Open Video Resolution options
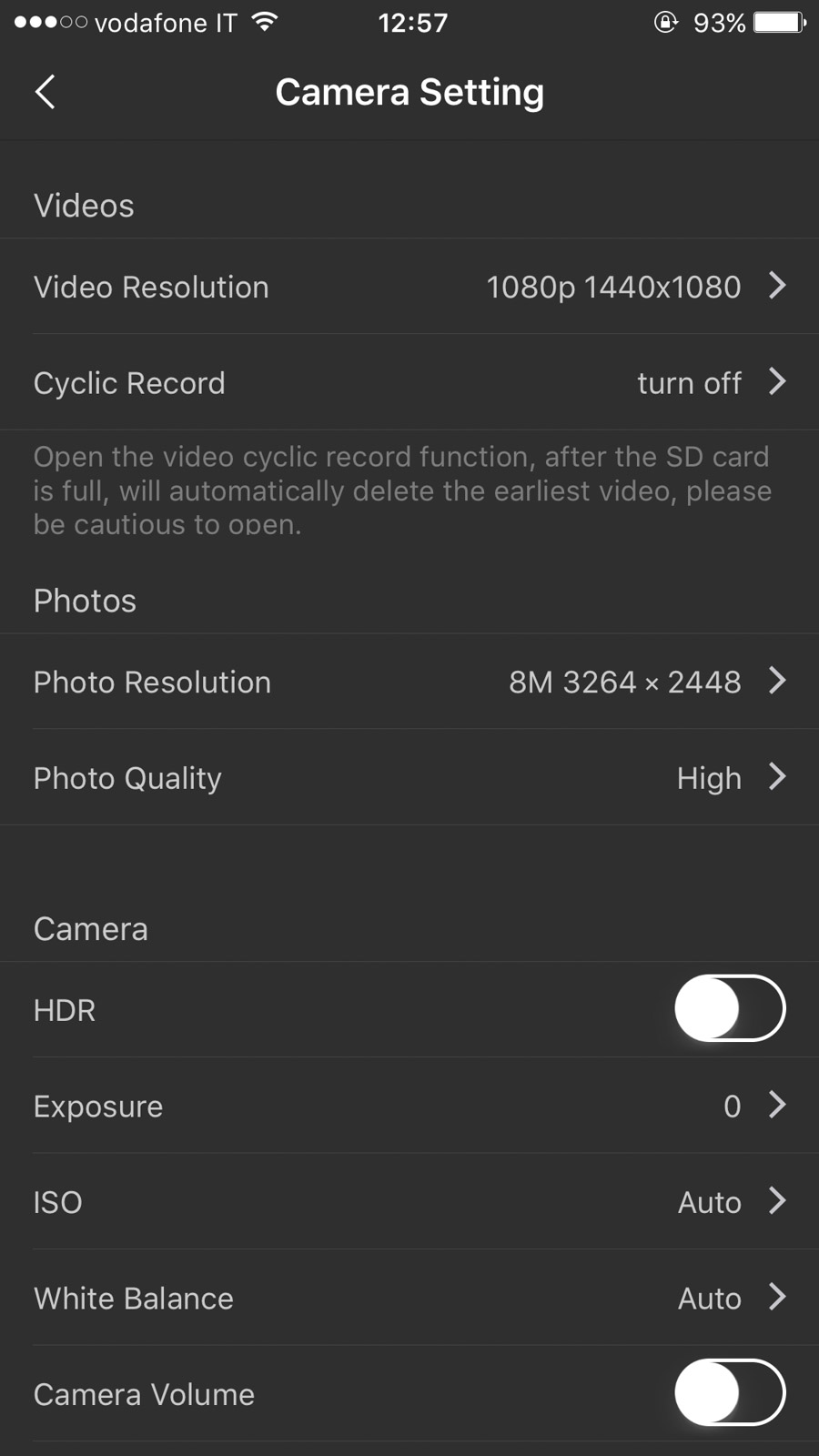This screenshot has width=819, height=1456. (409, 287)
